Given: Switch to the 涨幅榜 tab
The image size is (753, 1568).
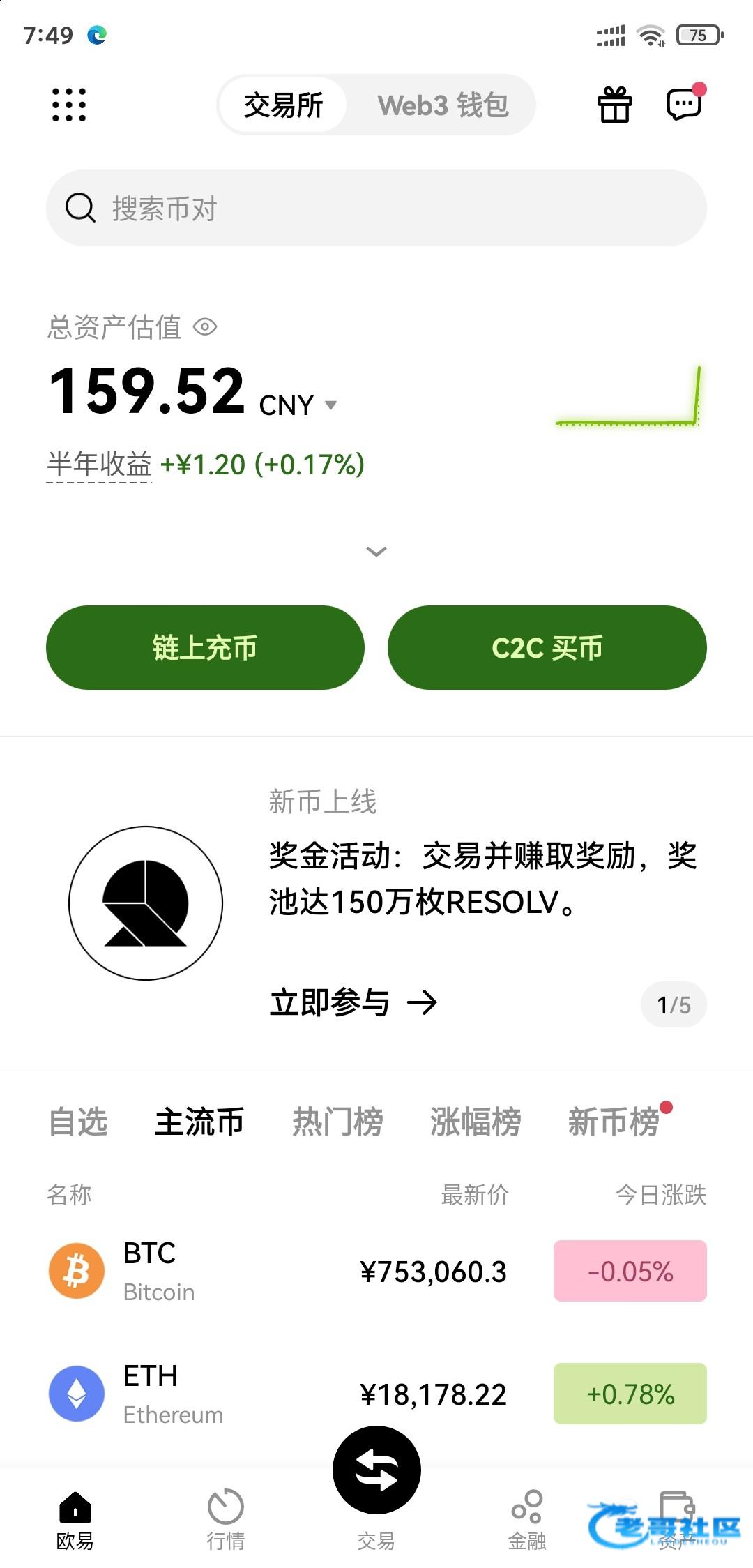Looking at the screenshot, I should [x=476, y=1122].
